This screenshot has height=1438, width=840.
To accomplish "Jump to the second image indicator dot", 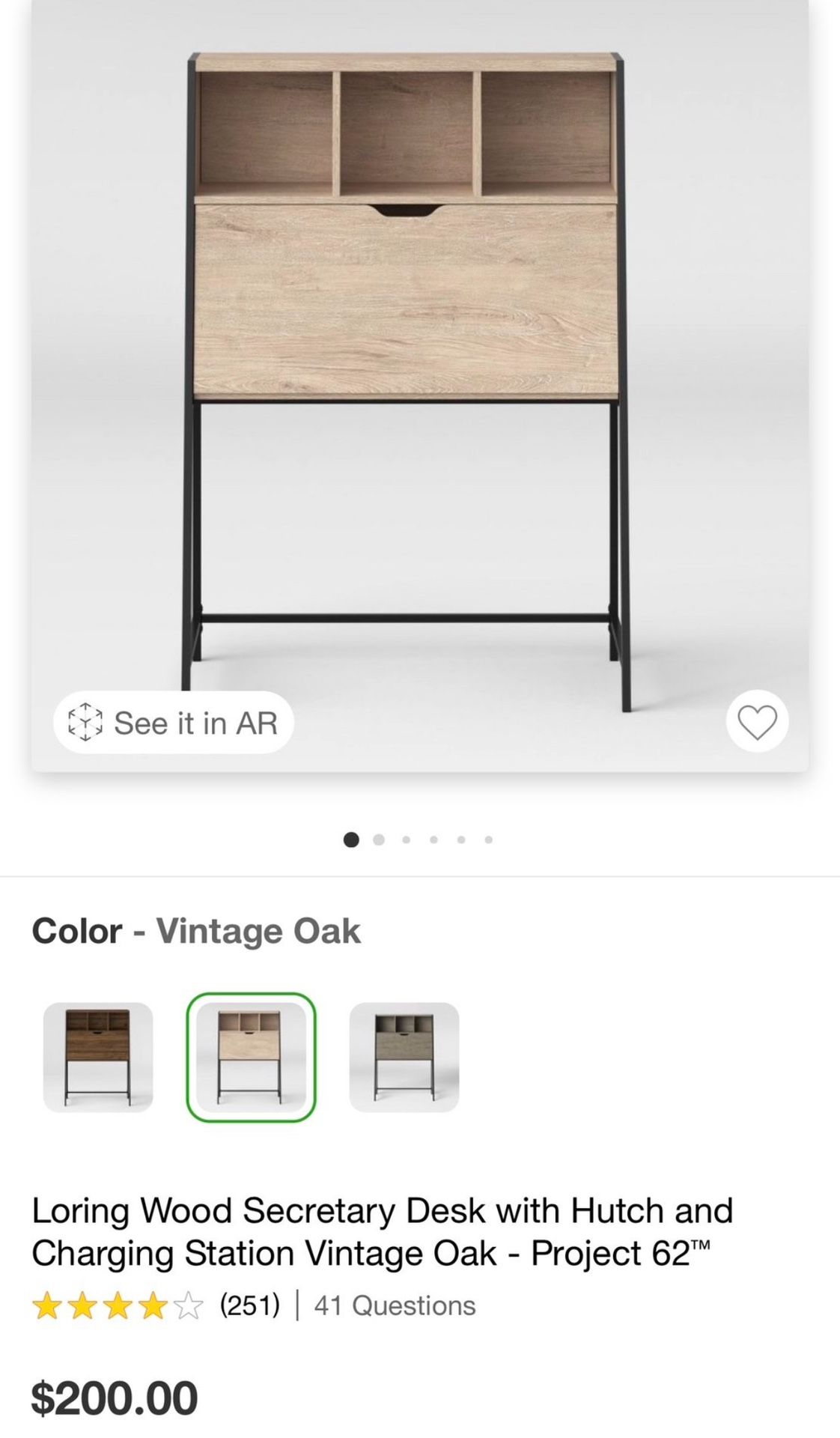I will 379,840.
